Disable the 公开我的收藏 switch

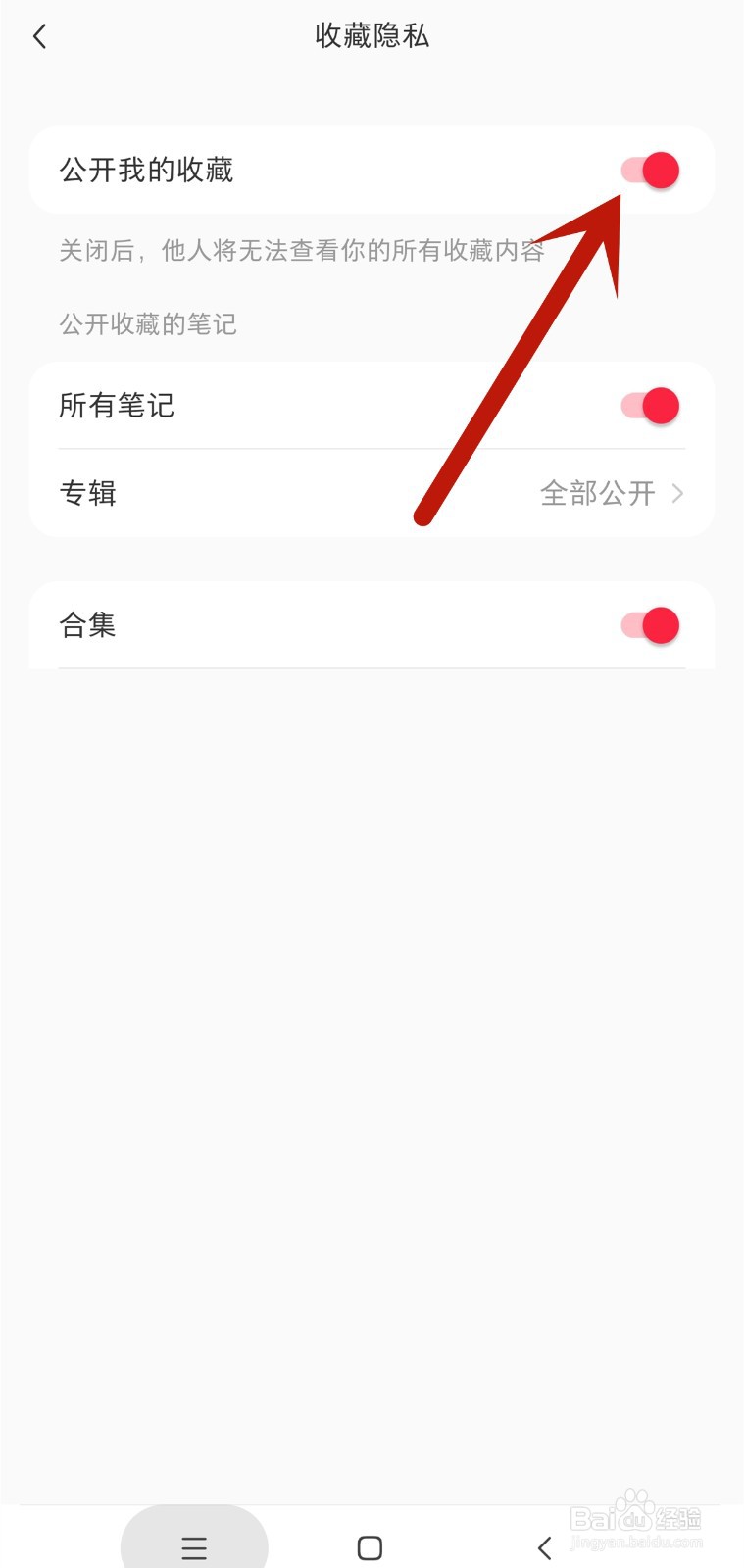(x=650, y=170)
